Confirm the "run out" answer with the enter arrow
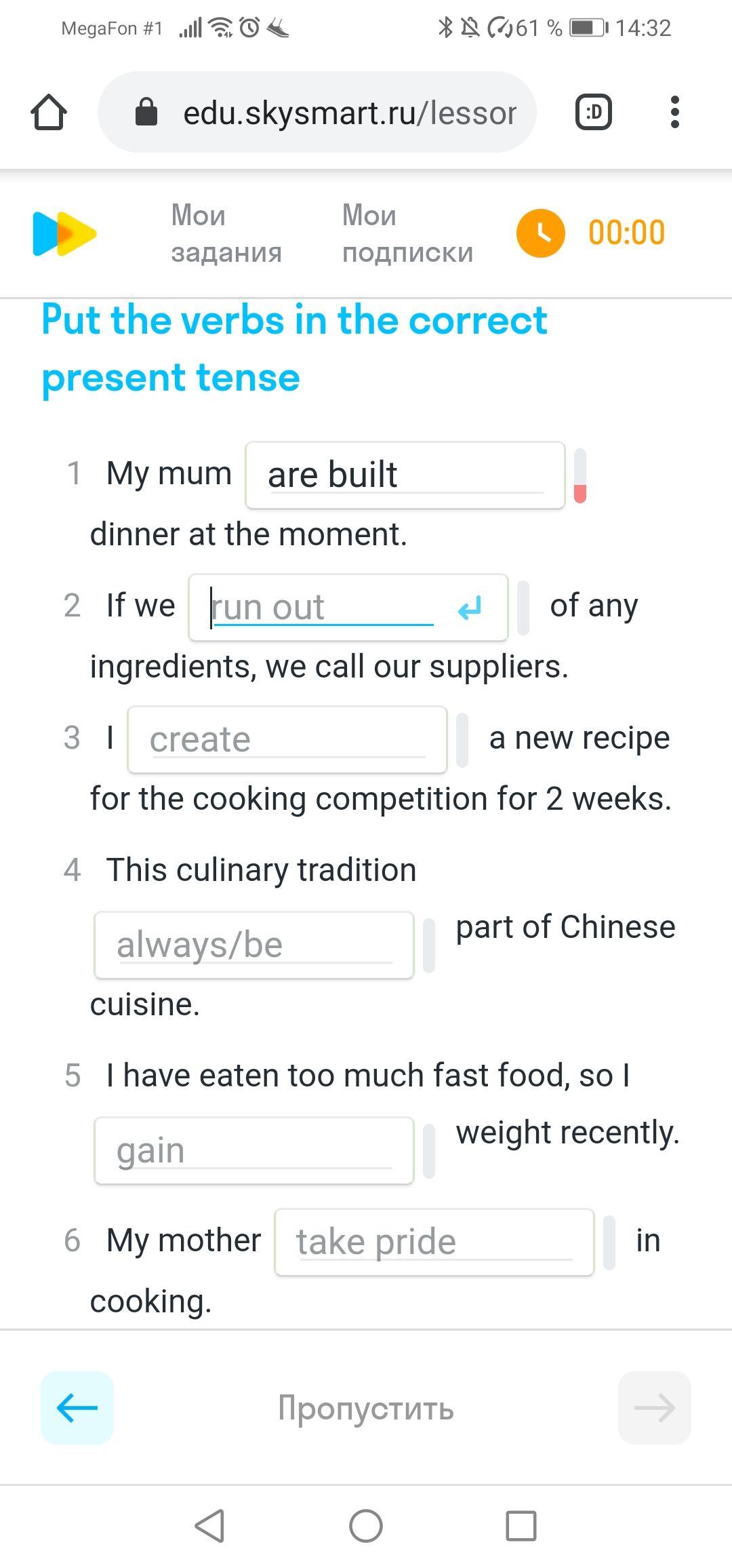 tap(470, 608)
